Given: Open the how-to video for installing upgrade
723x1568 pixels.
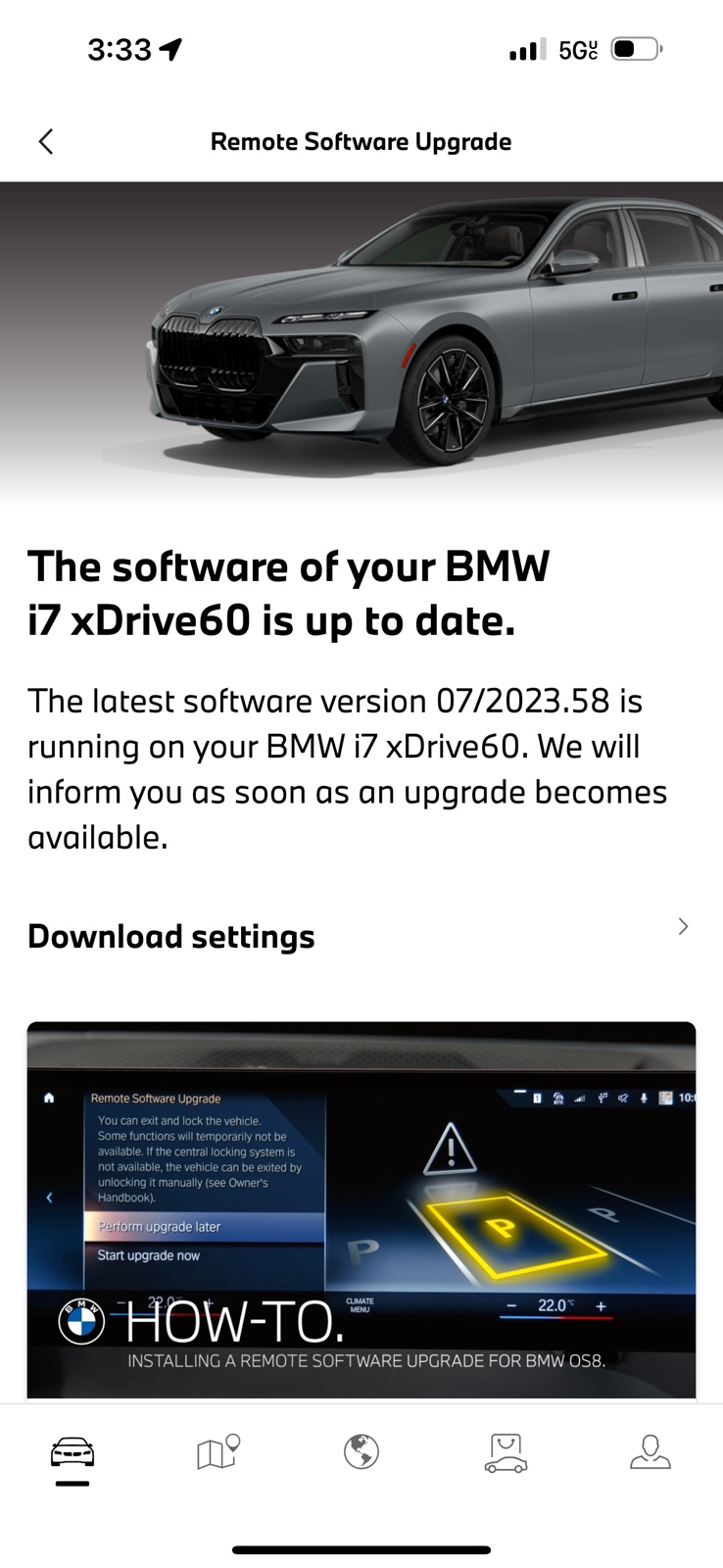Looking at the screenshot, I should coord(361,1208).
